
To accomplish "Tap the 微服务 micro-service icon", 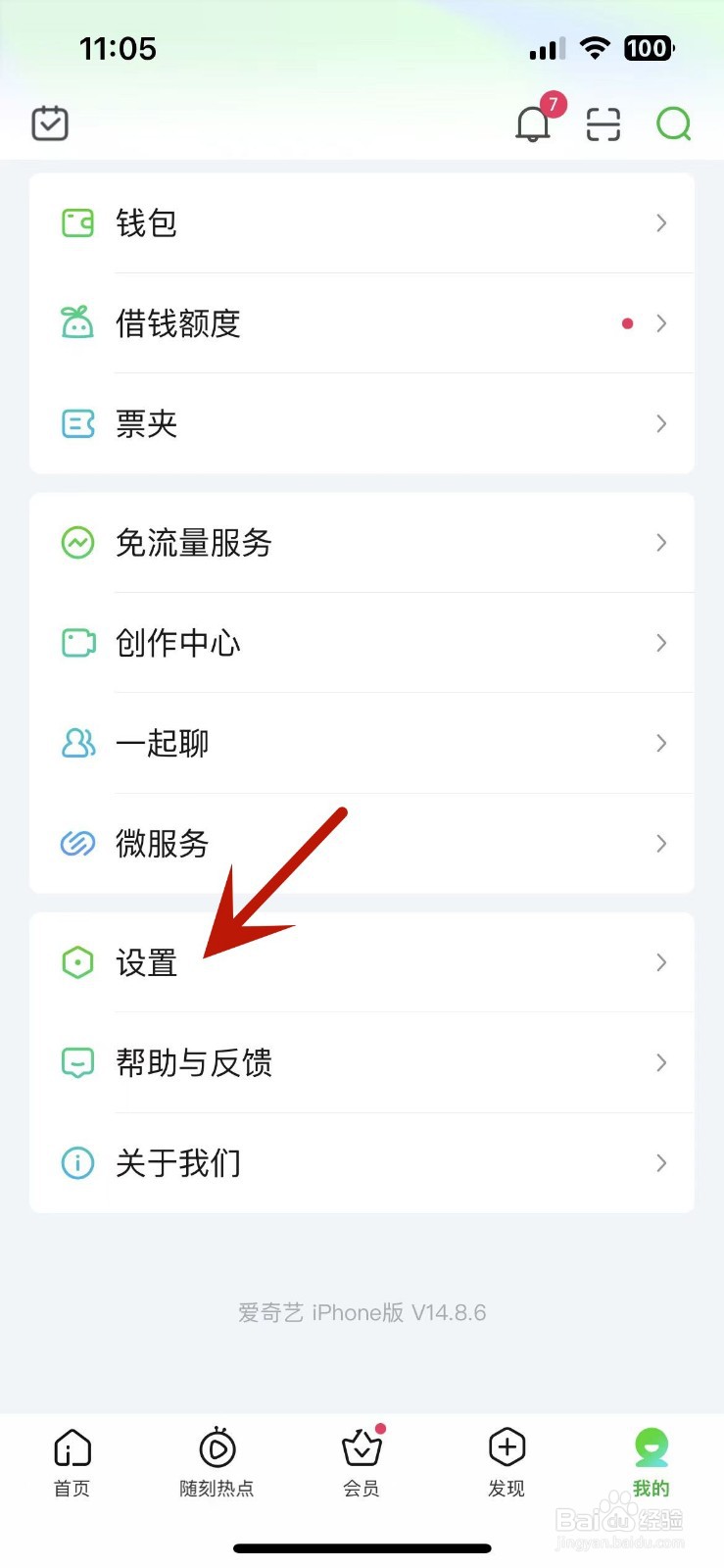I will tap(76, 844).
